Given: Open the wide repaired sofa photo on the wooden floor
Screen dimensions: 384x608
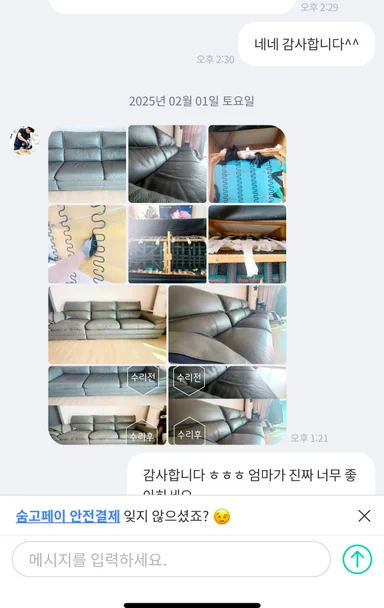Looking at the screenshot, I should tap(107, 325).
